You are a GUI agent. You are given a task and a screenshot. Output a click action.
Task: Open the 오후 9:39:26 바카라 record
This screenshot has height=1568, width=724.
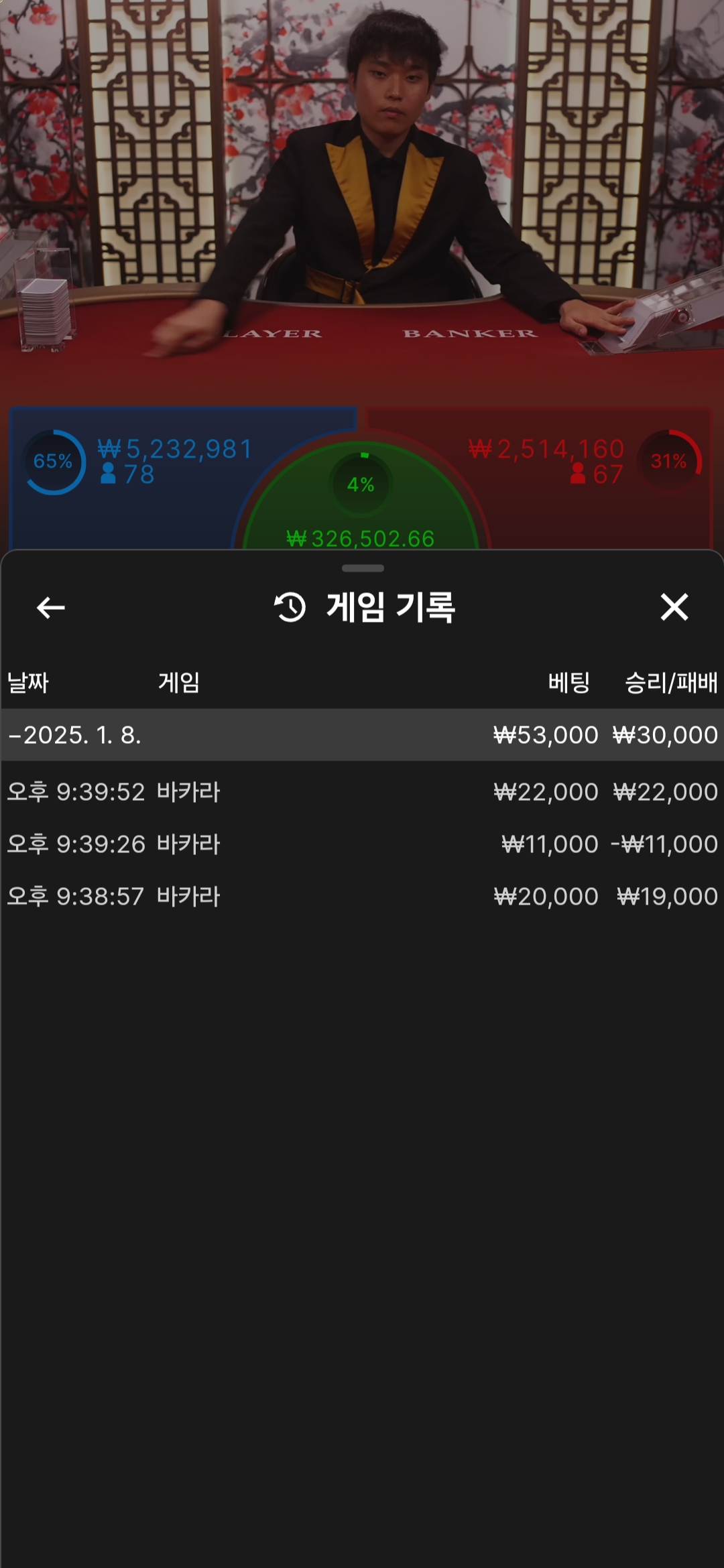click(362, 844)
